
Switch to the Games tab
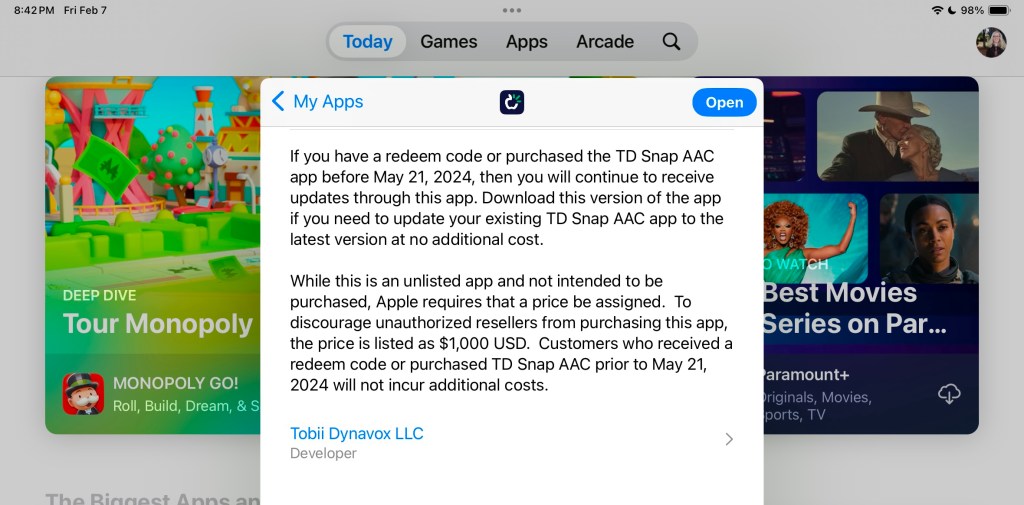point(448,42)
